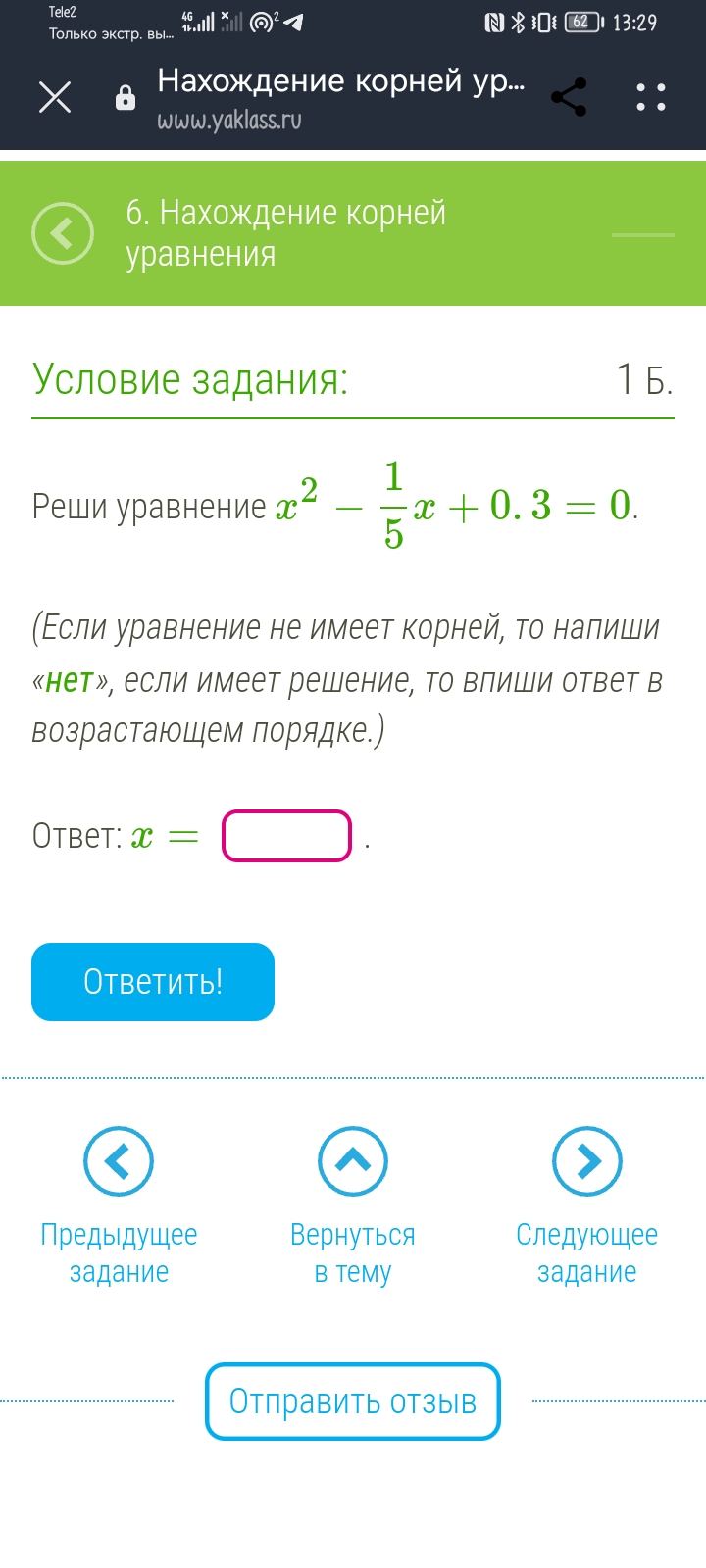This screenshot has height=1568, width=706.
Task: Open the browser overflow menu
Action: click(x=651, y=97)
